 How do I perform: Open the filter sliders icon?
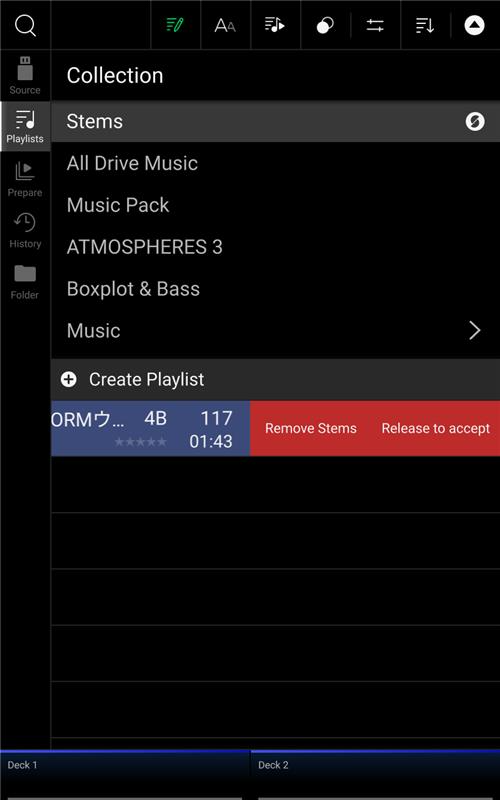tap(375, 25)
